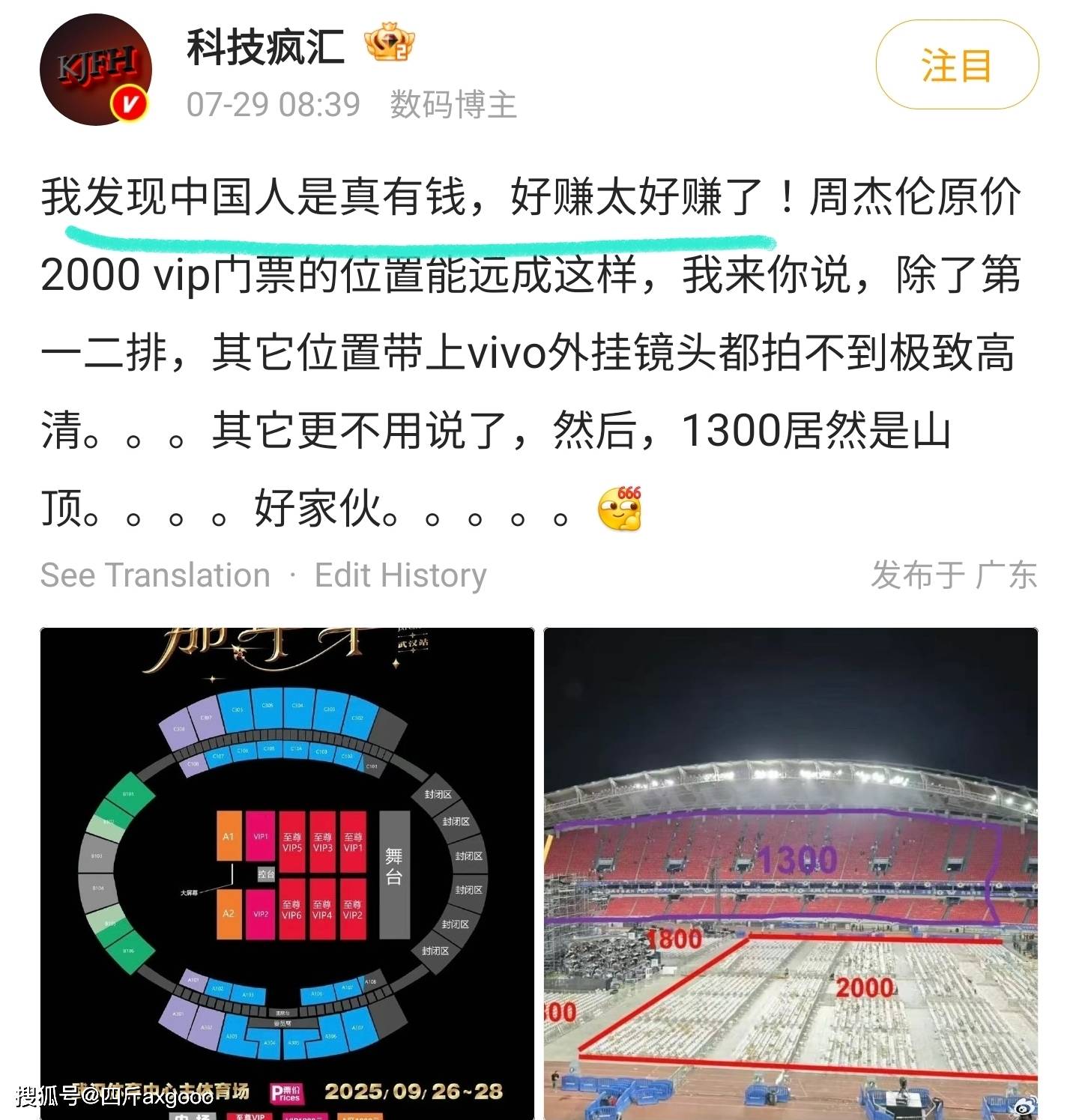The width and height of the screenshot is (1079, 1120).
Task: Follow 科技疯汇 with the 注目 button
Action: [x=956, y=65]
